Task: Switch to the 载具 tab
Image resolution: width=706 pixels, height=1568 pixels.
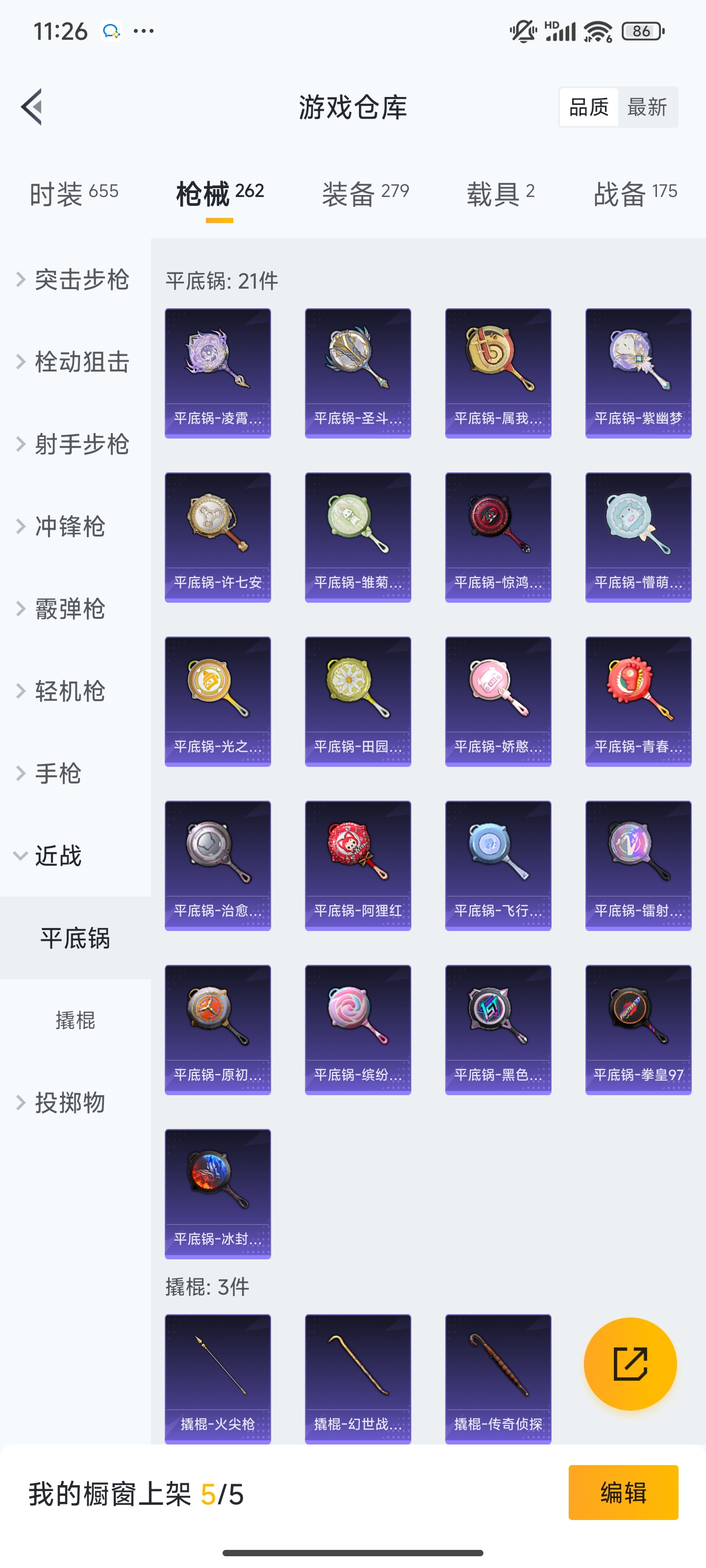Action: click(x=500, y=194)
